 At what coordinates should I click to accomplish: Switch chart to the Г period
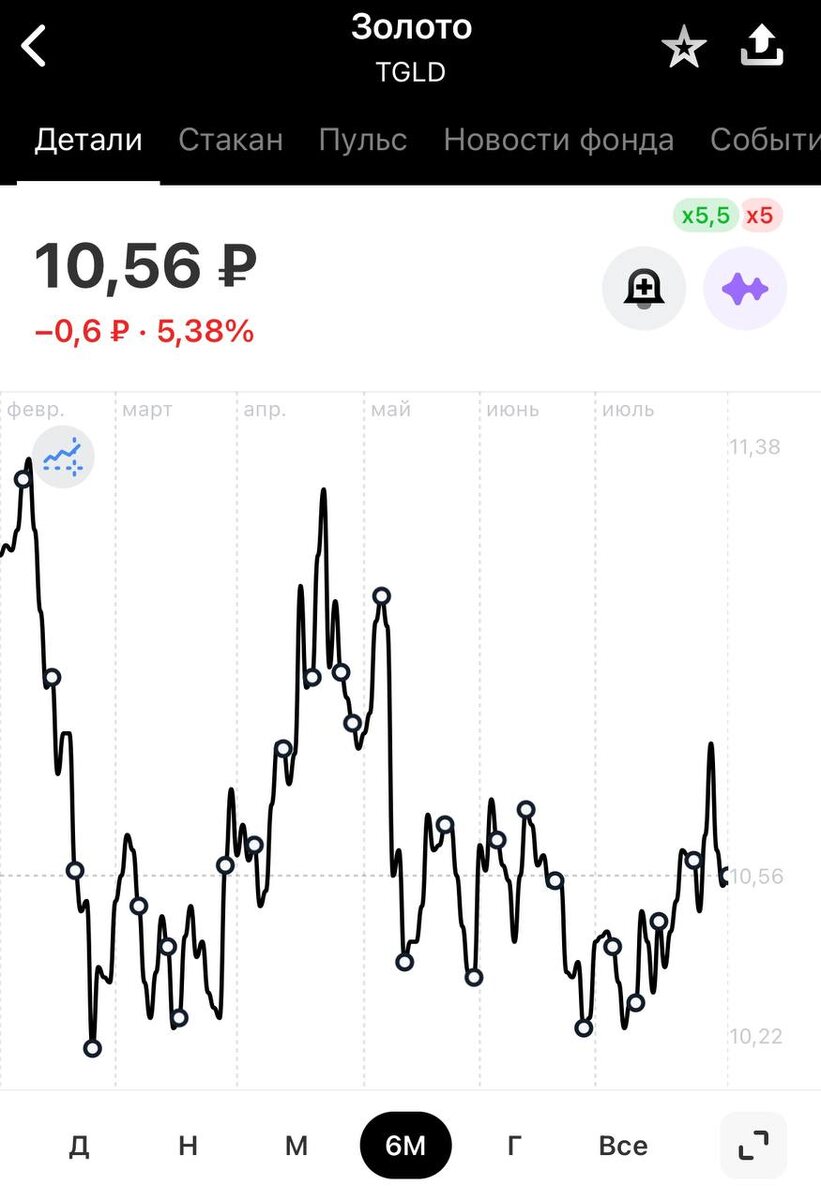[514, 1145]
